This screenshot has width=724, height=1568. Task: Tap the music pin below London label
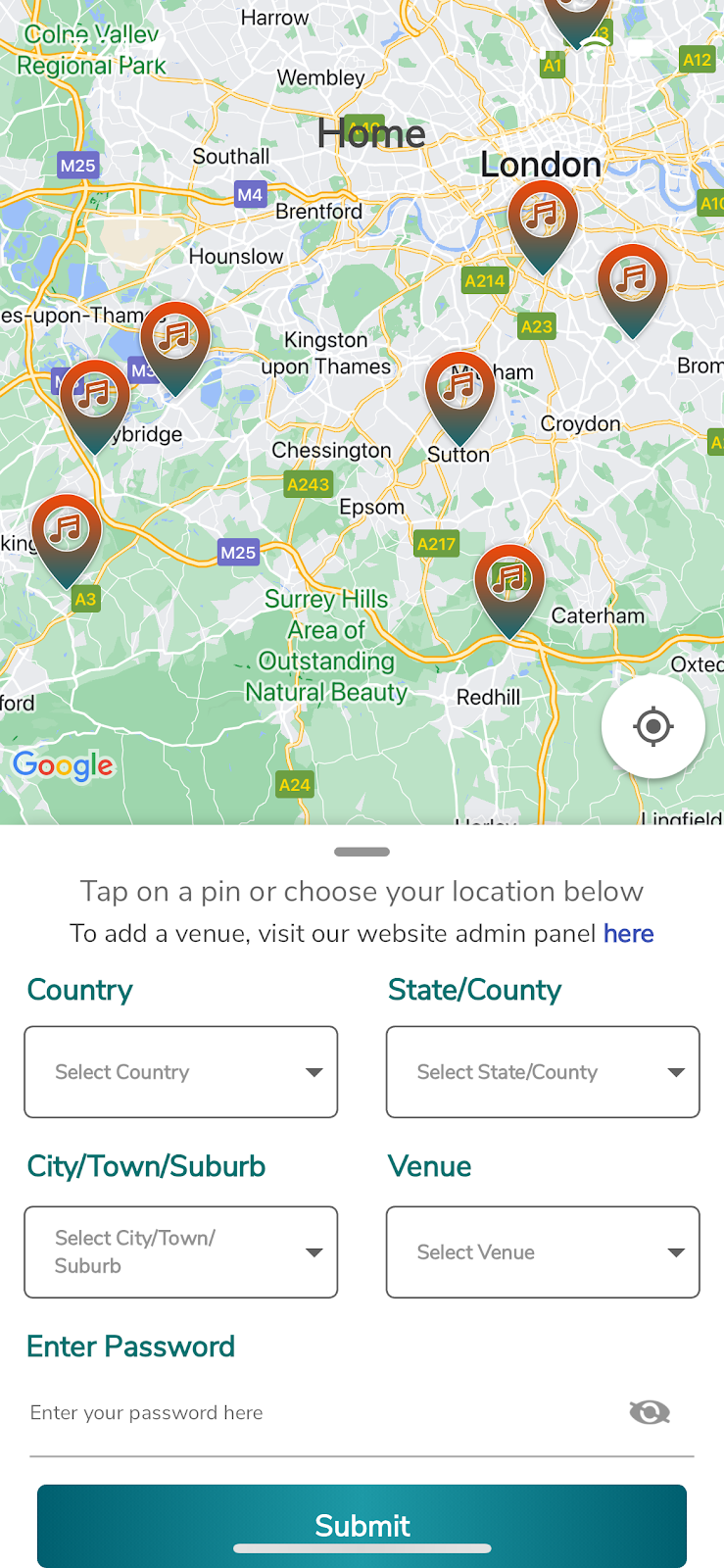543,226
